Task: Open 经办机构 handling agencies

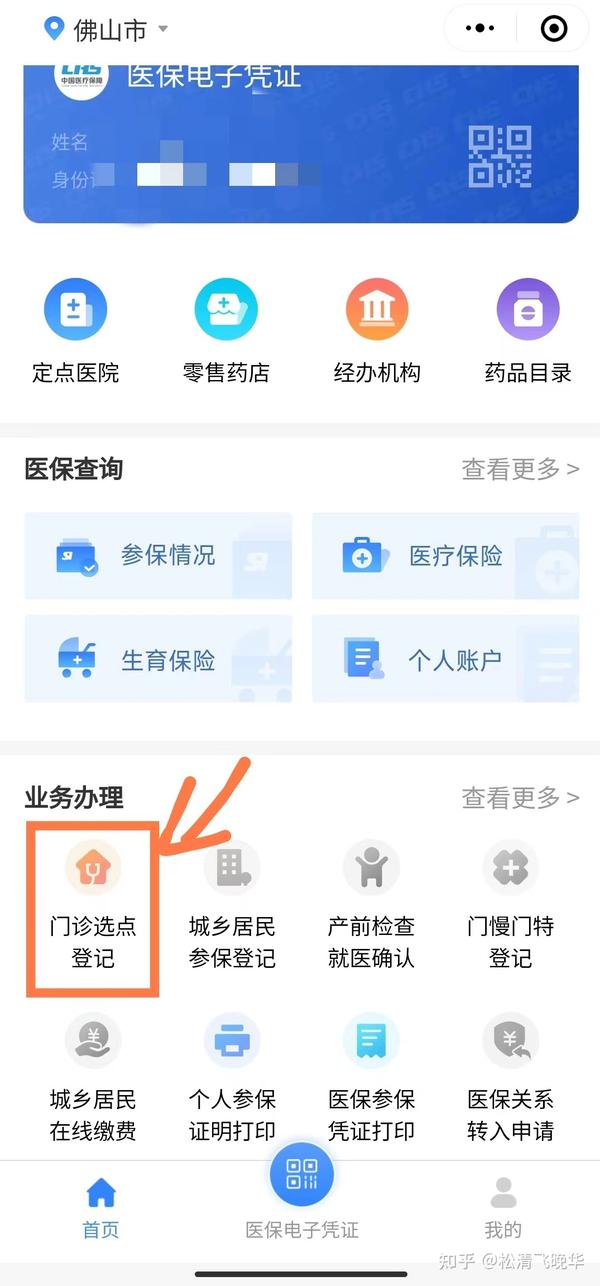Action: point(377,330)
